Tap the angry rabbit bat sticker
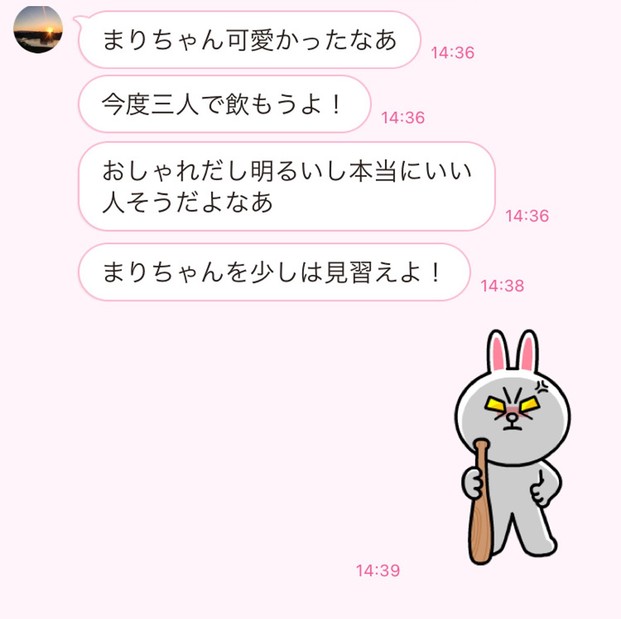The image size is (621, 619). pos(510,445)
